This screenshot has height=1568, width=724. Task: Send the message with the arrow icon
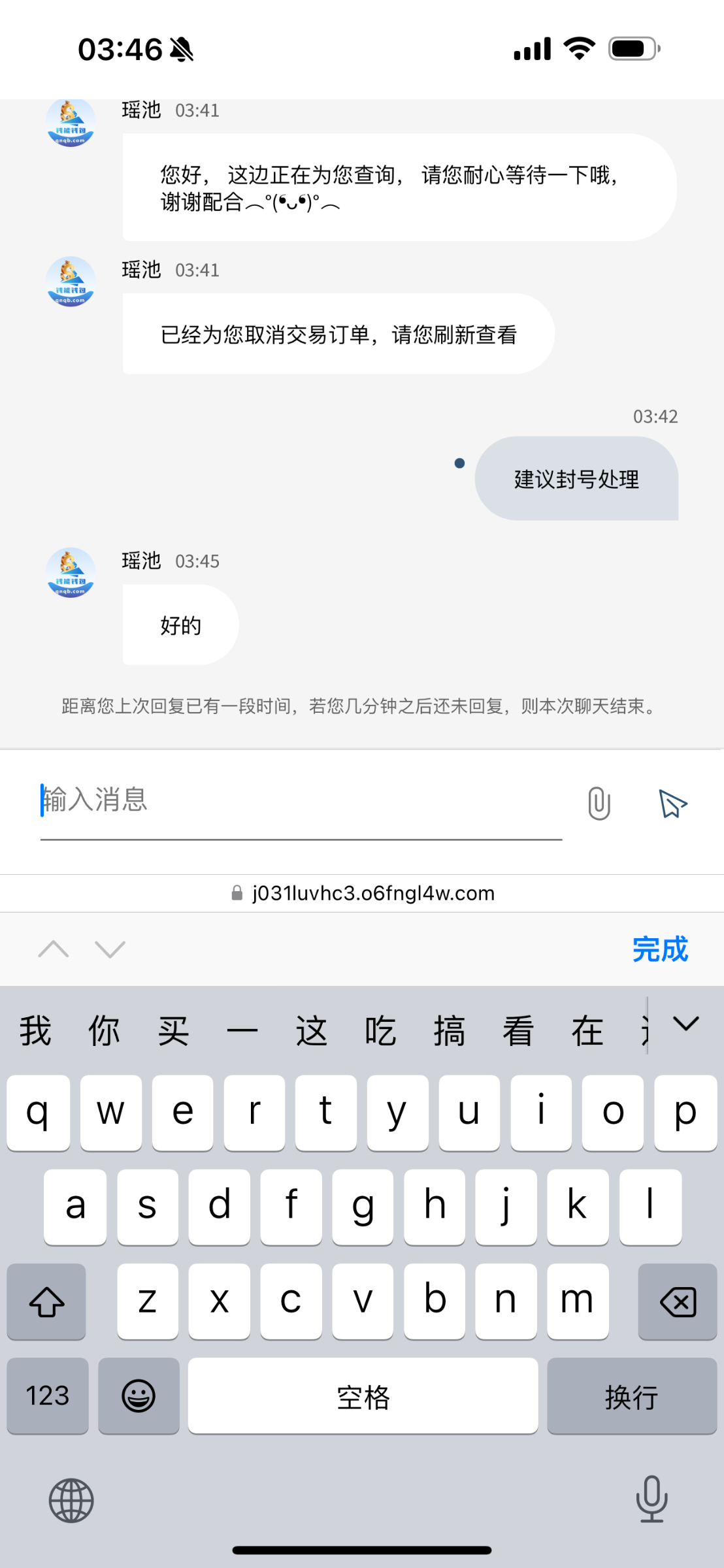click(x=673, y=804)
